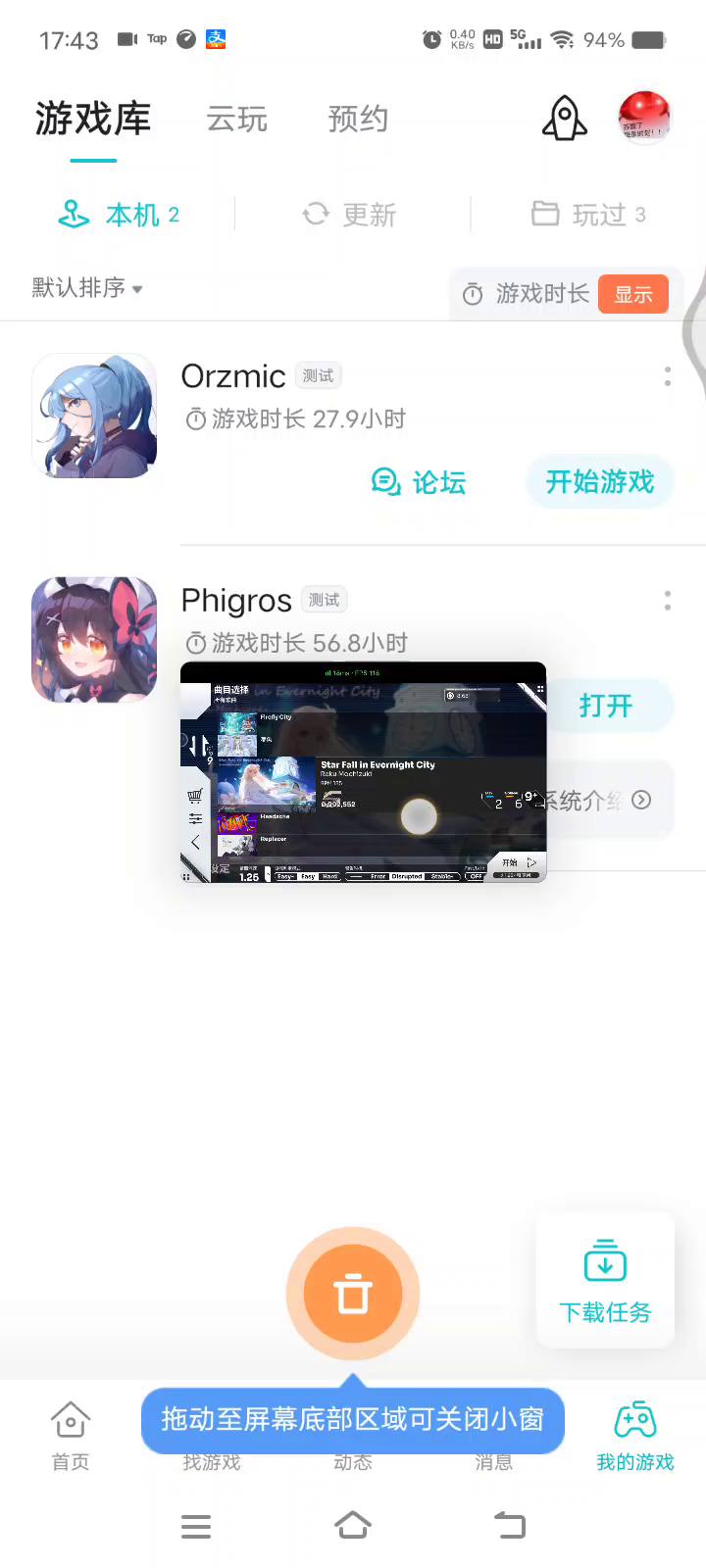706x1568 pixels.
Task: Expand the 默认排序 sort dropdown
Action: [x=87, y=288]
